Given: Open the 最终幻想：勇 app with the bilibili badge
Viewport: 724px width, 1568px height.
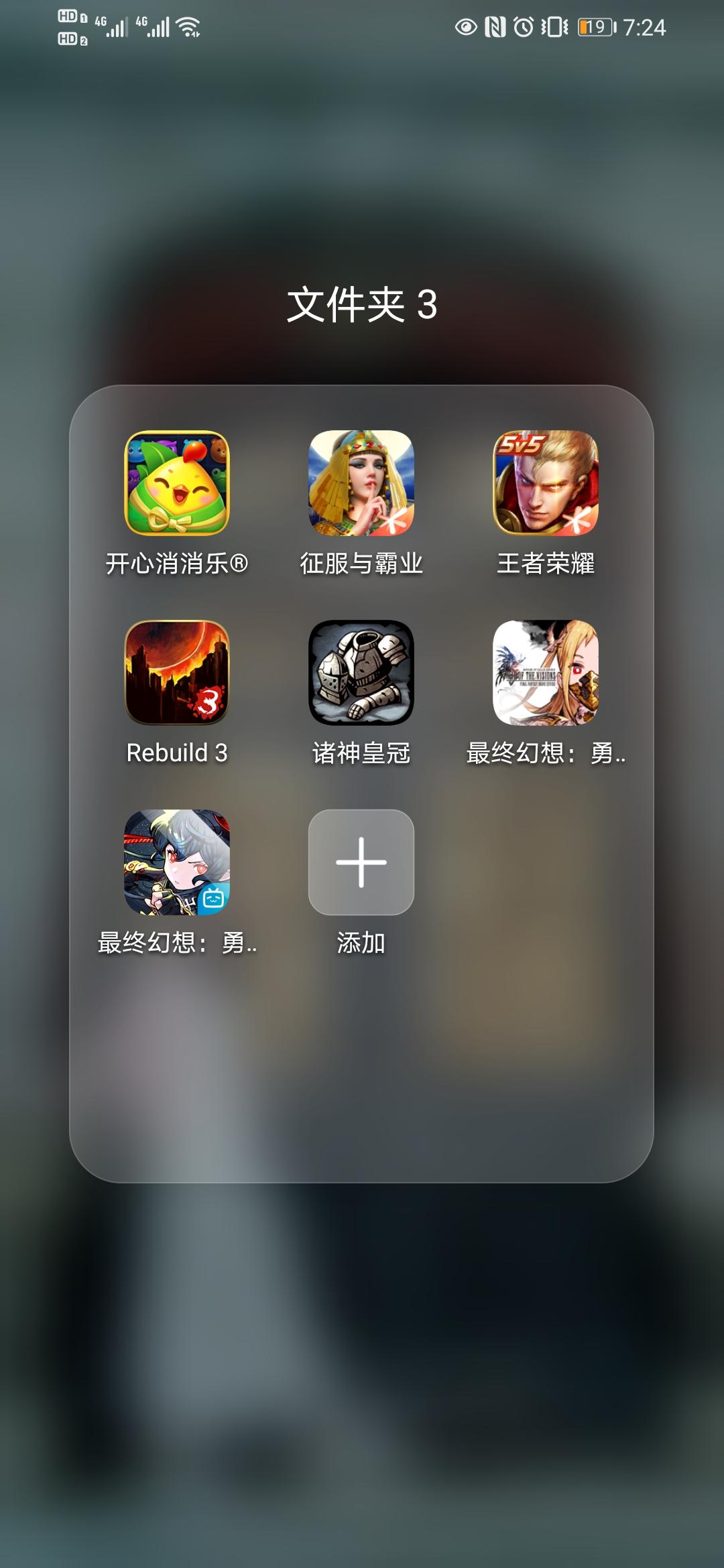Looking at the screenshot, I should (x=177, y=864).
